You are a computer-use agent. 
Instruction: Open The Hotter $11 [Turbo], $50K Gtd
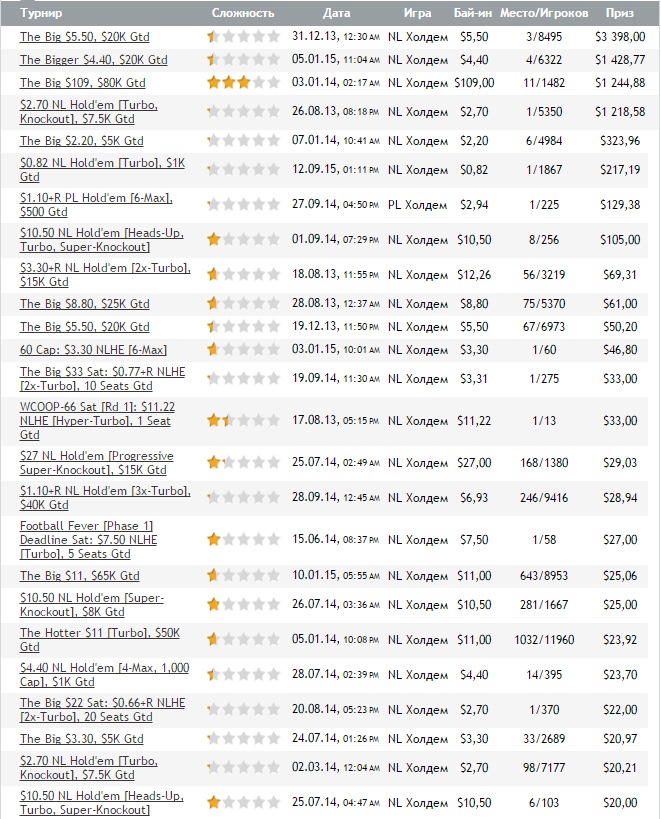click(99, 639)
